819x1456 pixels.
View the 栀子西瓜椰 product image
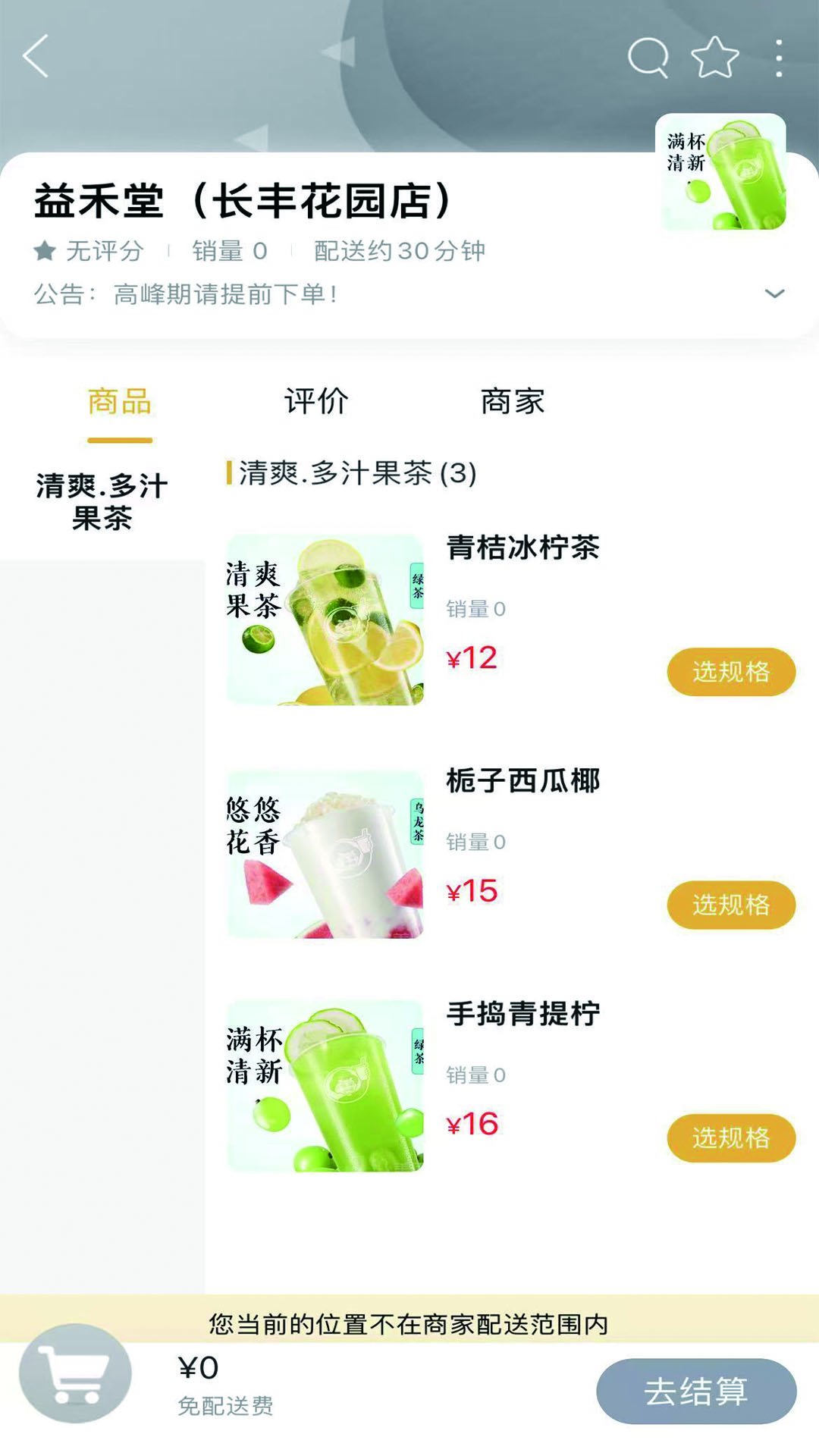click(x=325, y=853)
